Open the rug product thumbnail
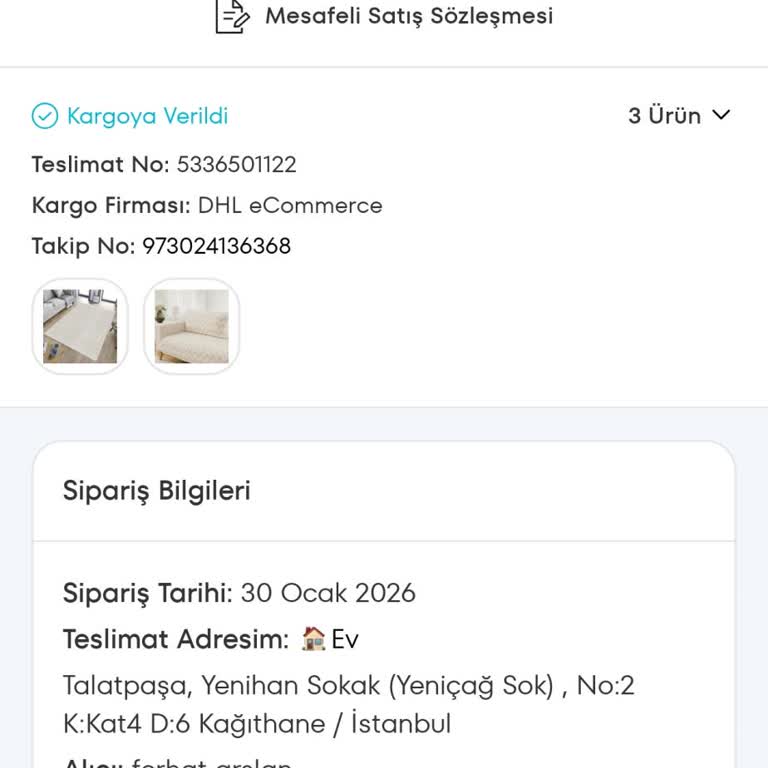This screenshot has width=768, height=768. (80, 326)
